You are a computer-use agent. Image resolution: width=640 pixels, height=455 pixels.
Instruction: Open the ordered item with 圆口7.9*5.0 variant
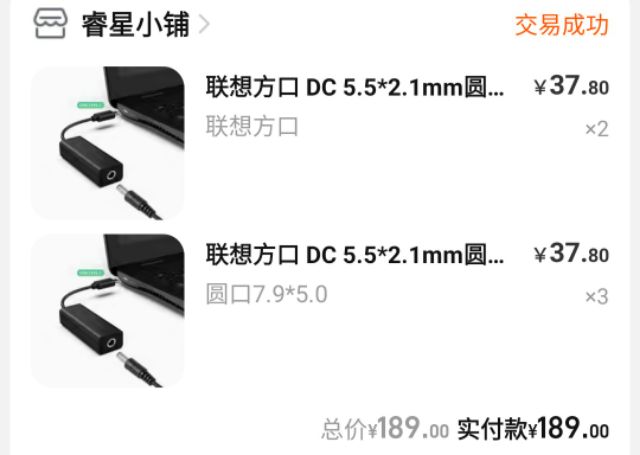(x=355, y=255)
